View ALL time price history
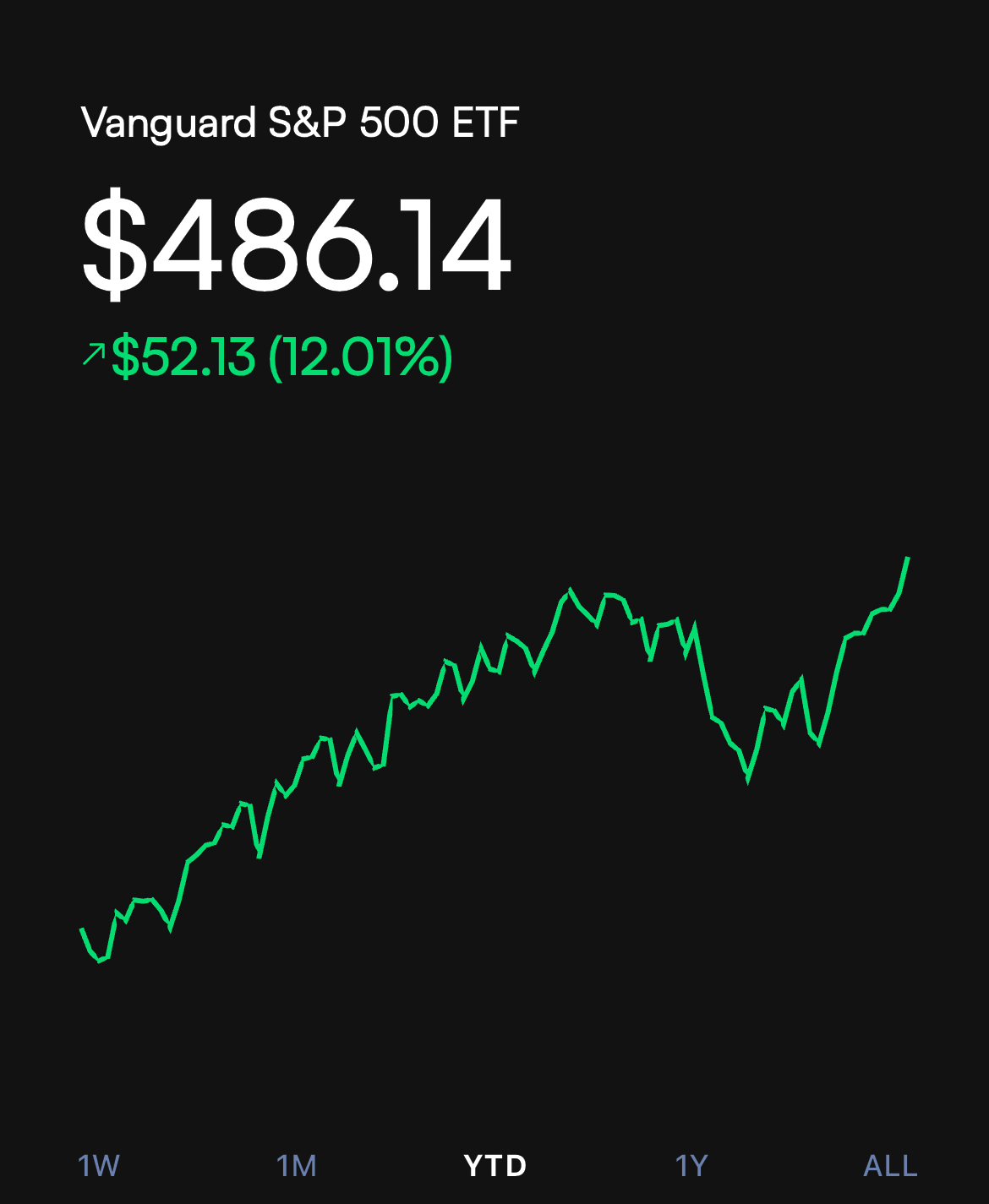The width and height of the screenshot is (989, 1204). coord(890,1166)
